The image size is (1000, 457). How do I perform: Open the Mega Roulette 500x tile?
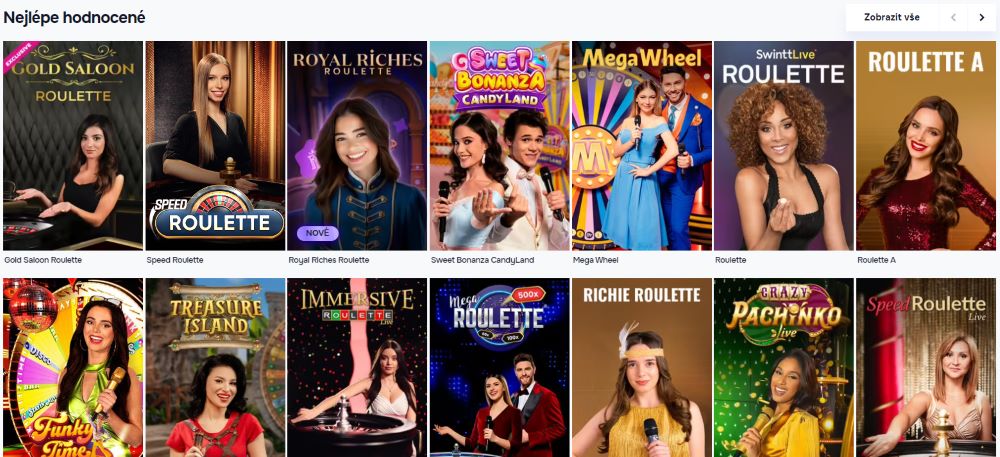pyautogui.click(x=499, y=367)
